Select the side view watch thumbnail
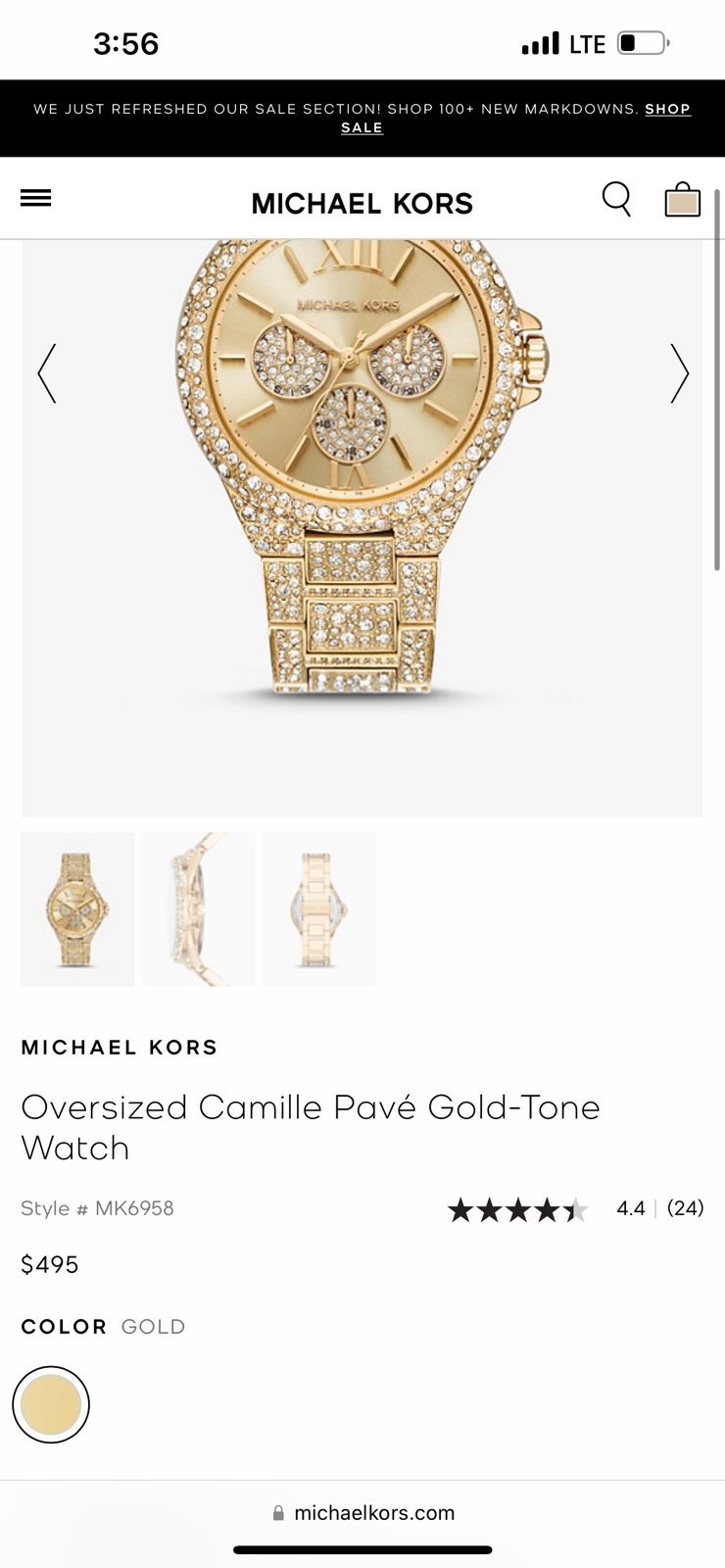This screenshot has height=1568, width=725. [198, 909]
